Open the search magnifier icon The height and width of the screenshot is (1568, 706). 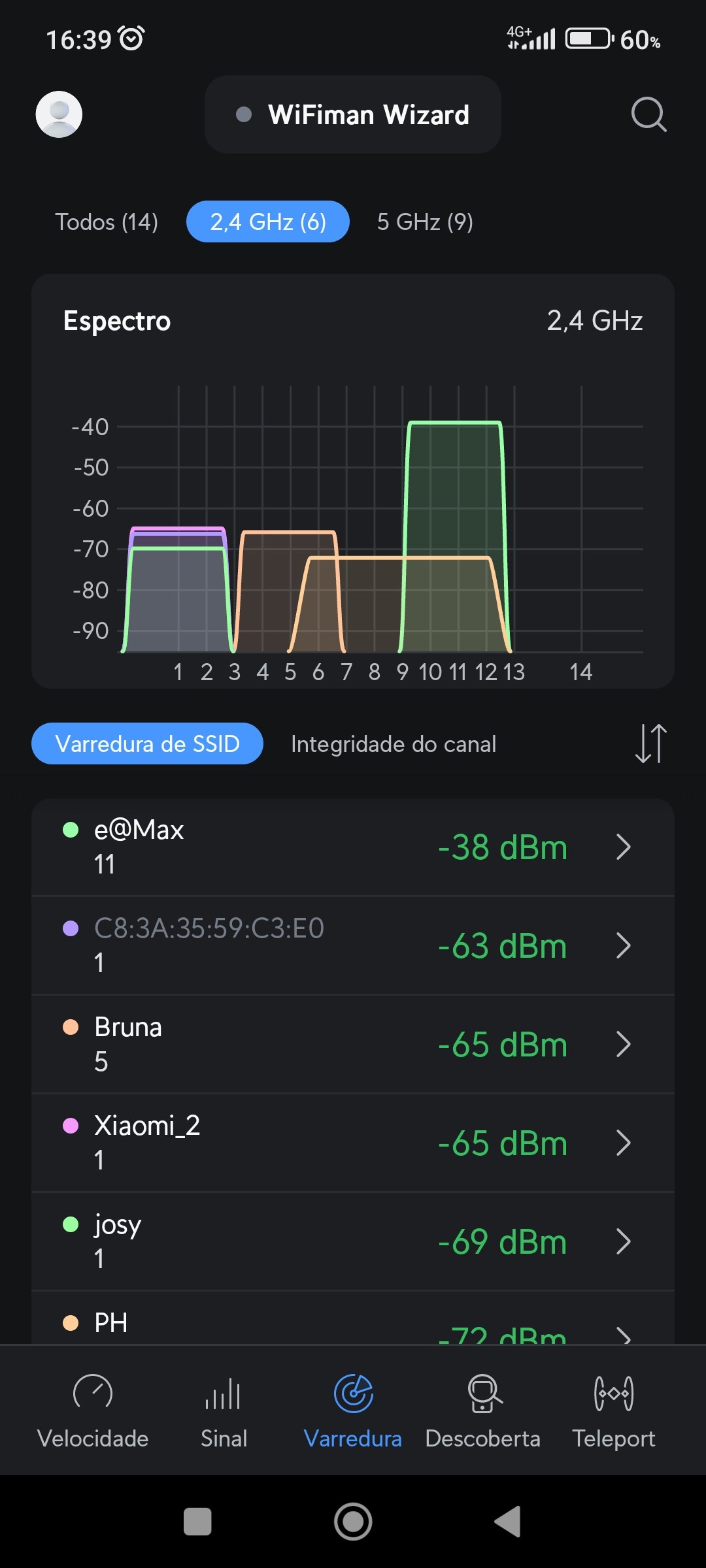(x=648, y=114)
